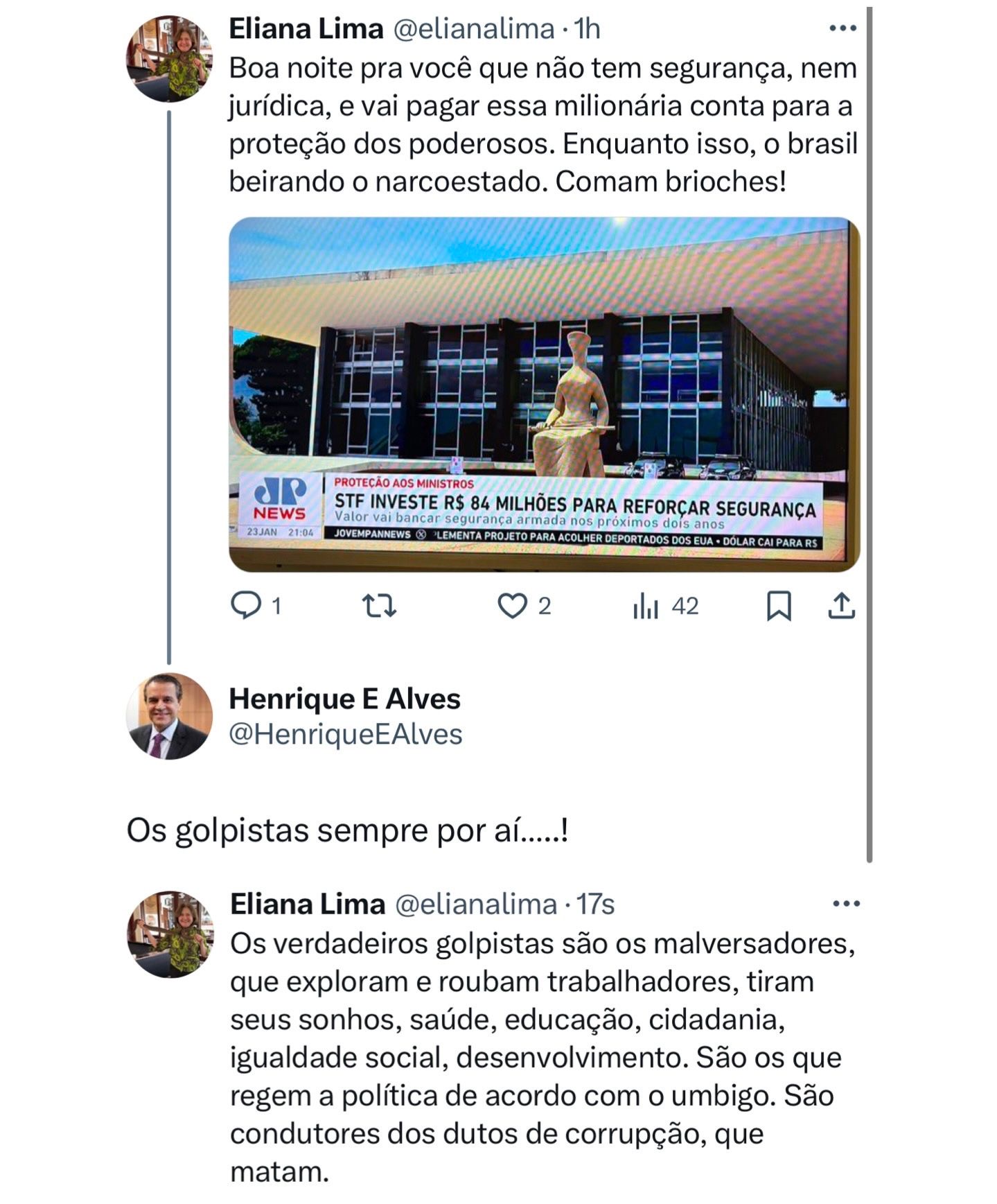This screenshot has height=1204, width=997.
Task: Reply to Eliana Lima's tweet with the image
Action: 245,606
